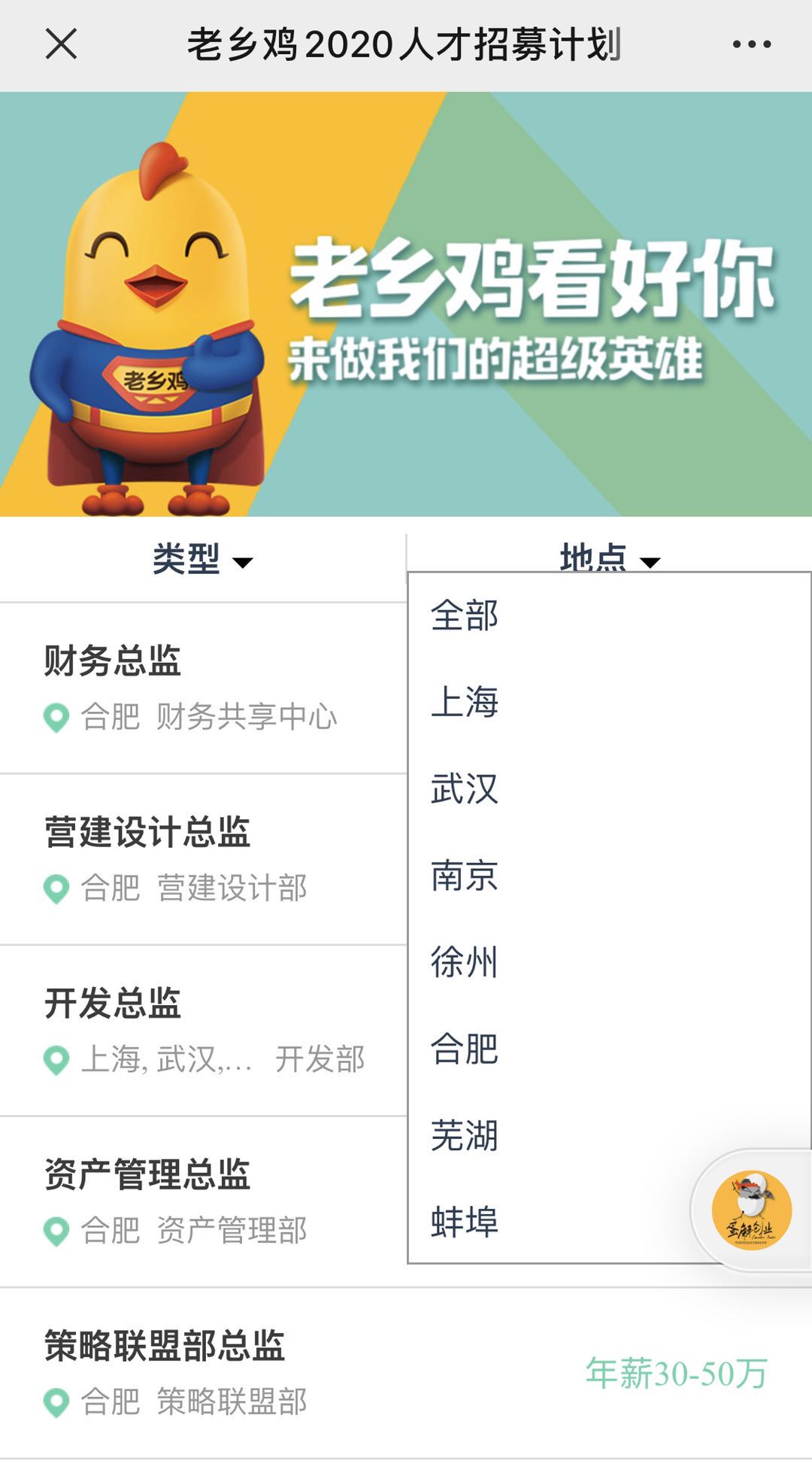Close the recruitment page

pos(61,44)
